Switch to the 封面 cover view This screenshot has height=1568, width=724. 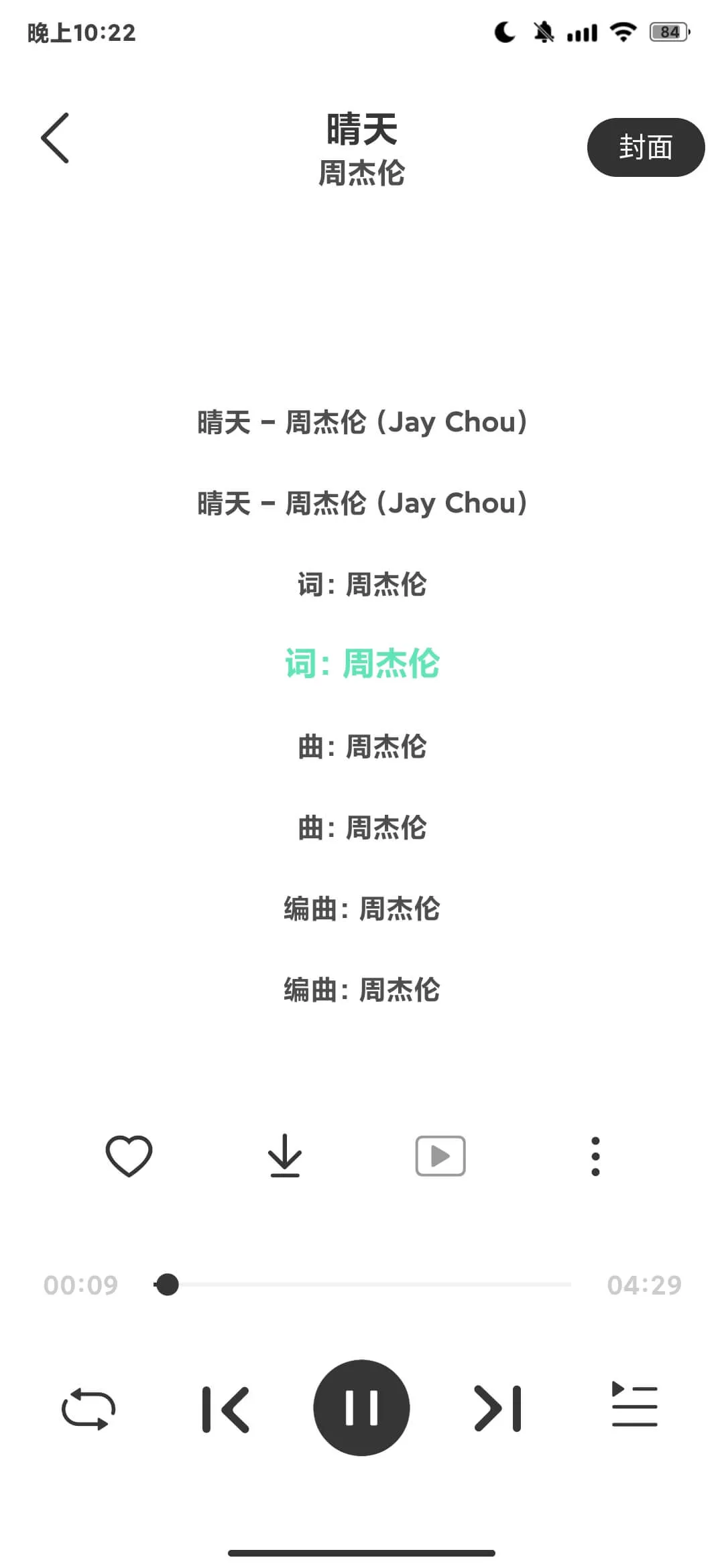[x=646, y=147]
